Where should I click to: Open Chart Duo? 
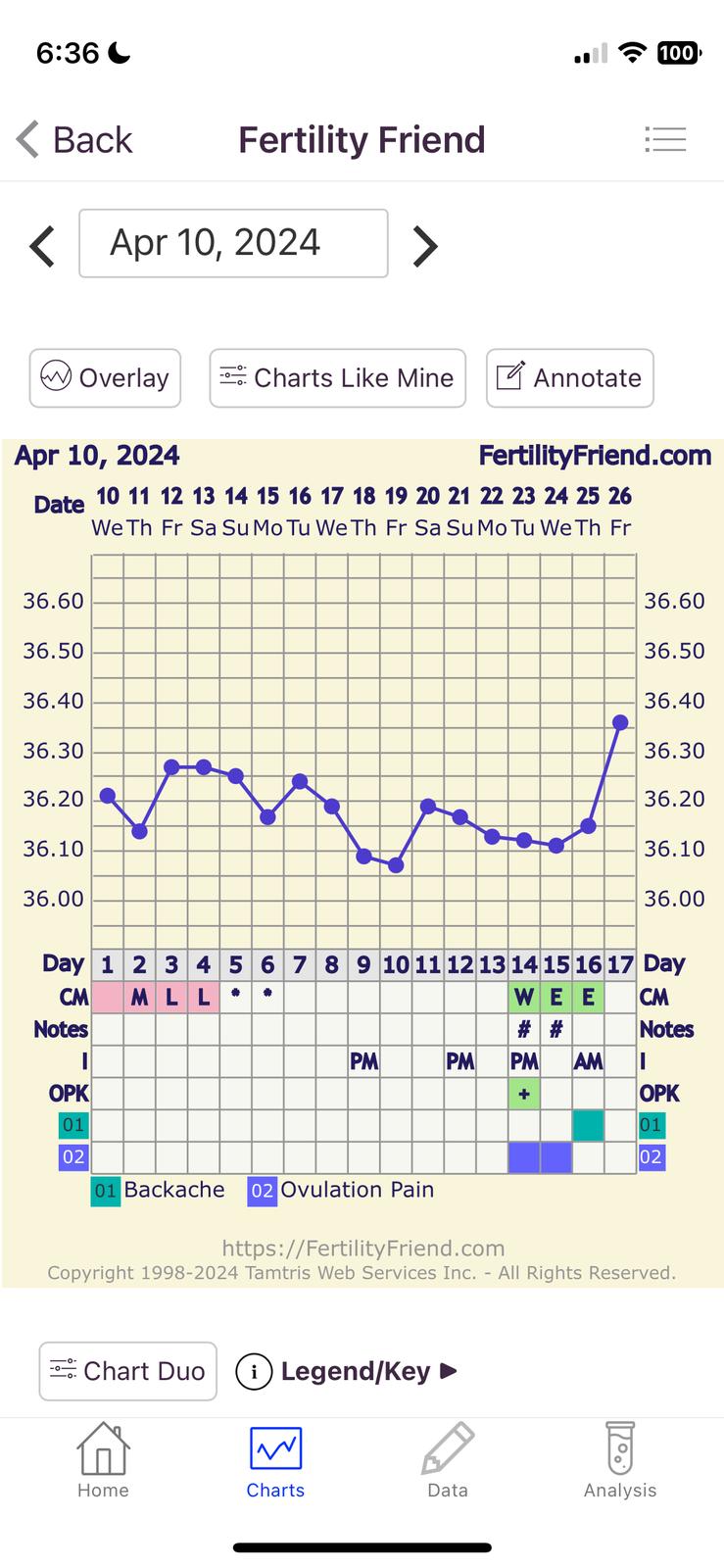tap(127, 1370)
